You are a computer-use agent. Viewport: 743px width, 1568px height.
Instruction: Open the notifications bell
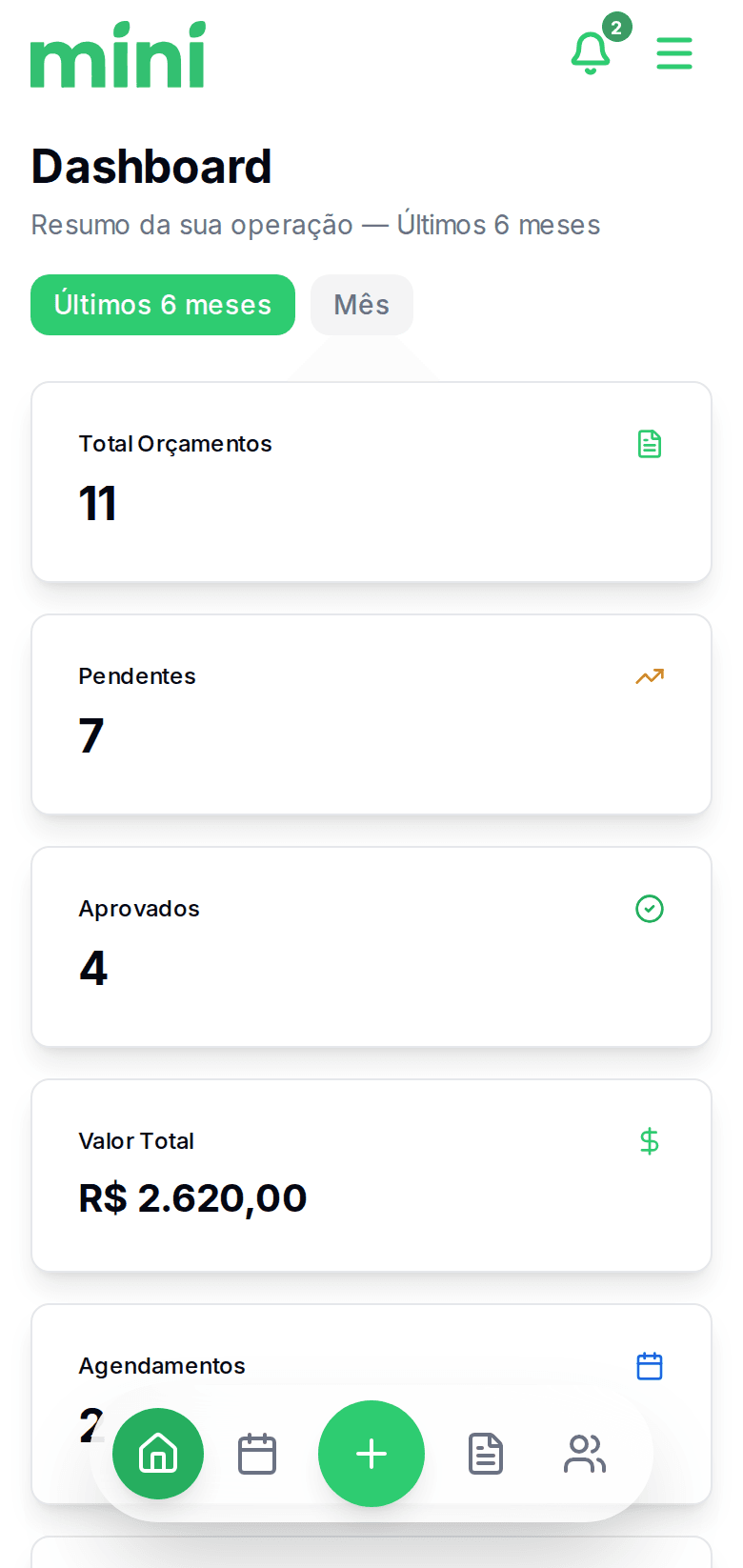coord(591,53)
